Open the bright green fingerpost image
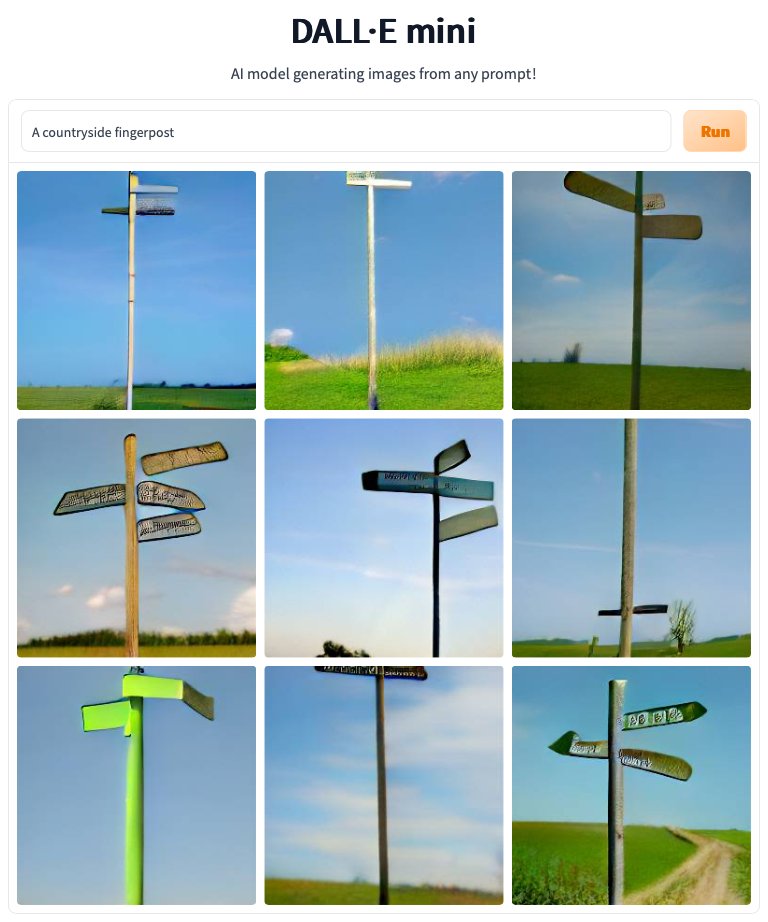Image resolution: width=768 pixels, height=922 pixels. tap(136, 785)
